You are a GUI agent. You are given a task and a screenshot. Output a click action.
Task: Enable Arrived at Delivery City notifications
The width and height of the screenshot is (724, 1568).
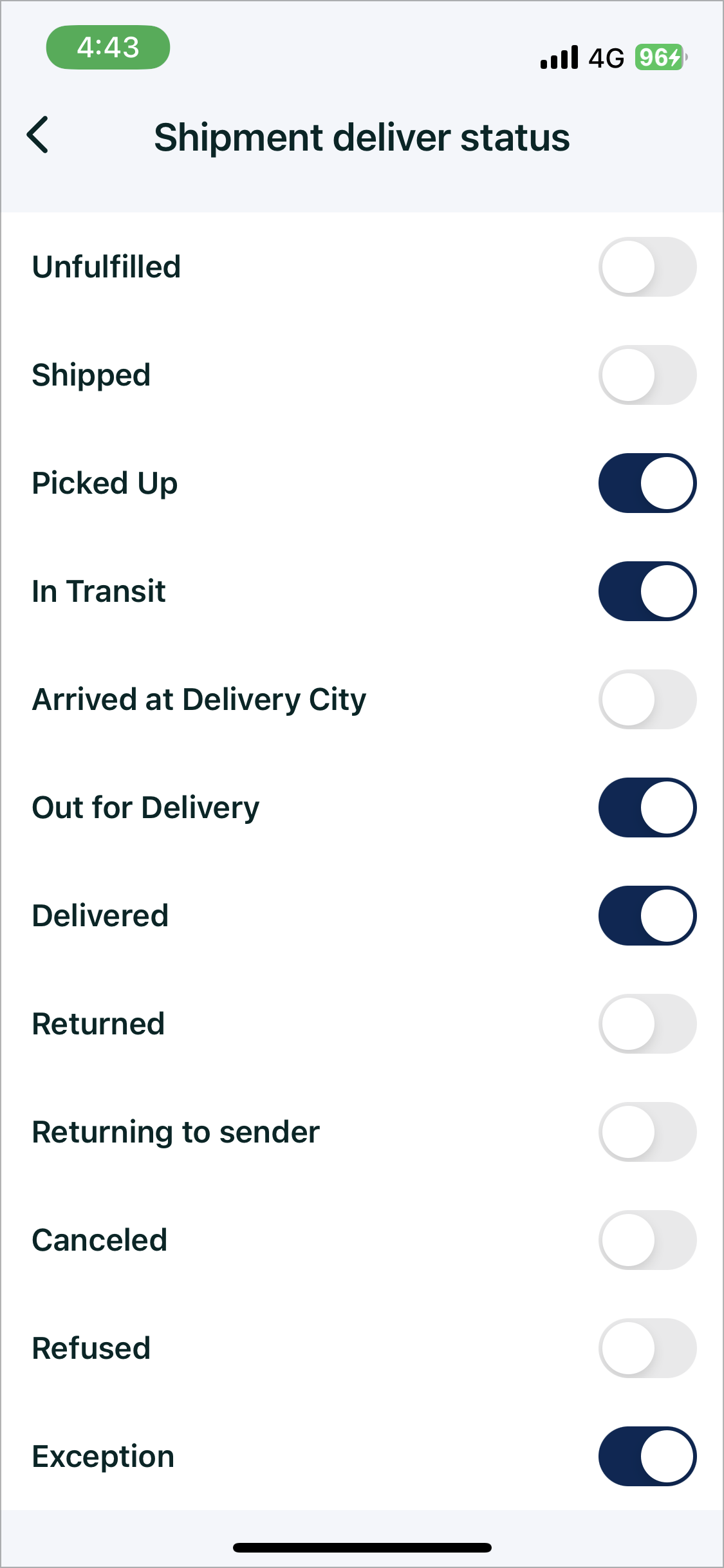[x=647, y=698]
